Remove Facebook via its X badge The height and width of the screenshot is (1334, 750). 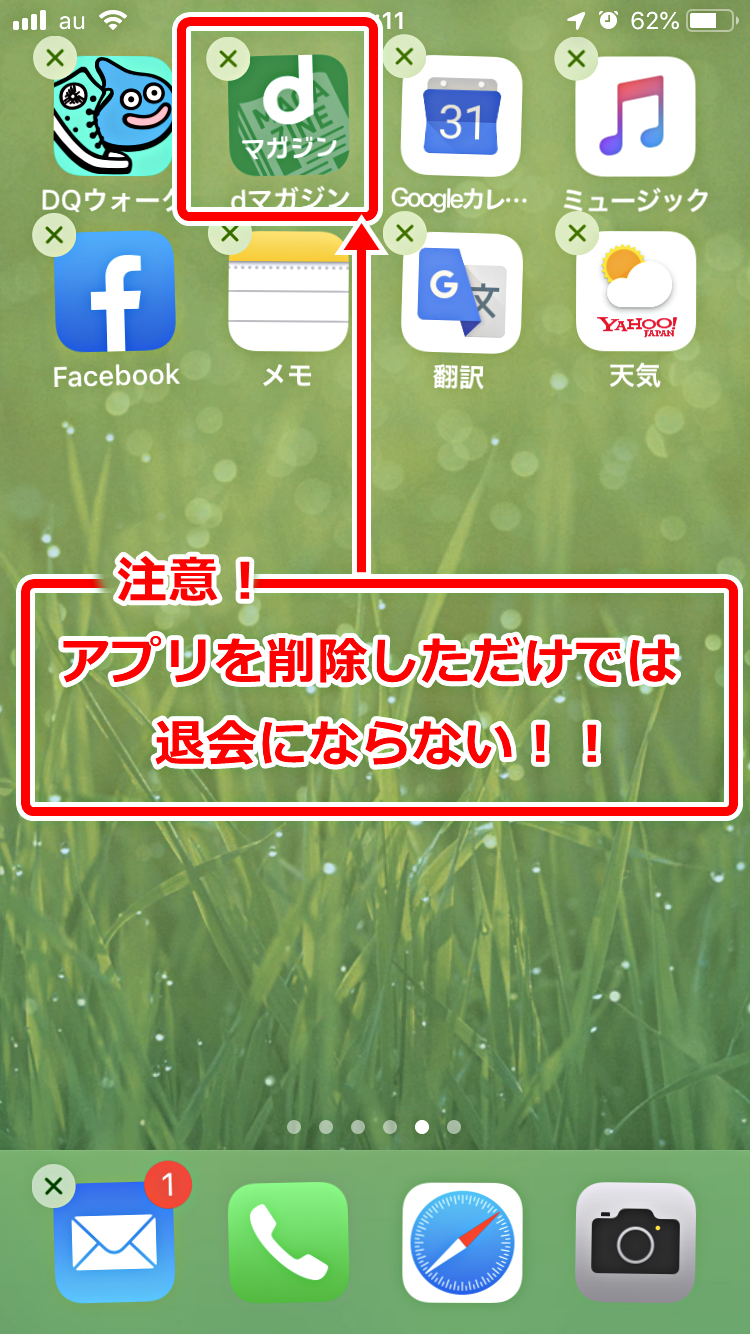tap(55, 236)
